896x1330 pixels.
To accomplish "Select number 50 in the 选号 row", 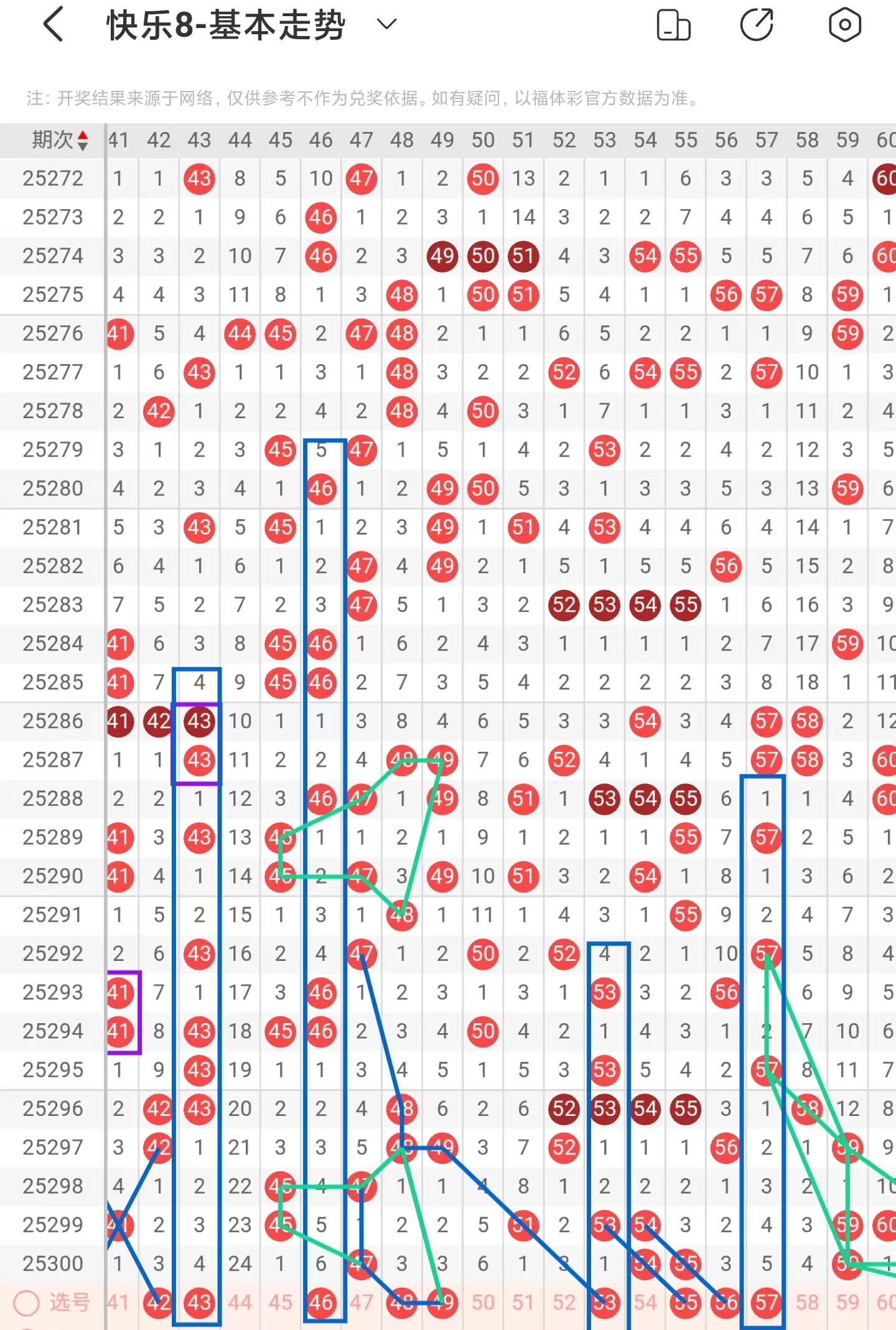I will coord(483,1302).
